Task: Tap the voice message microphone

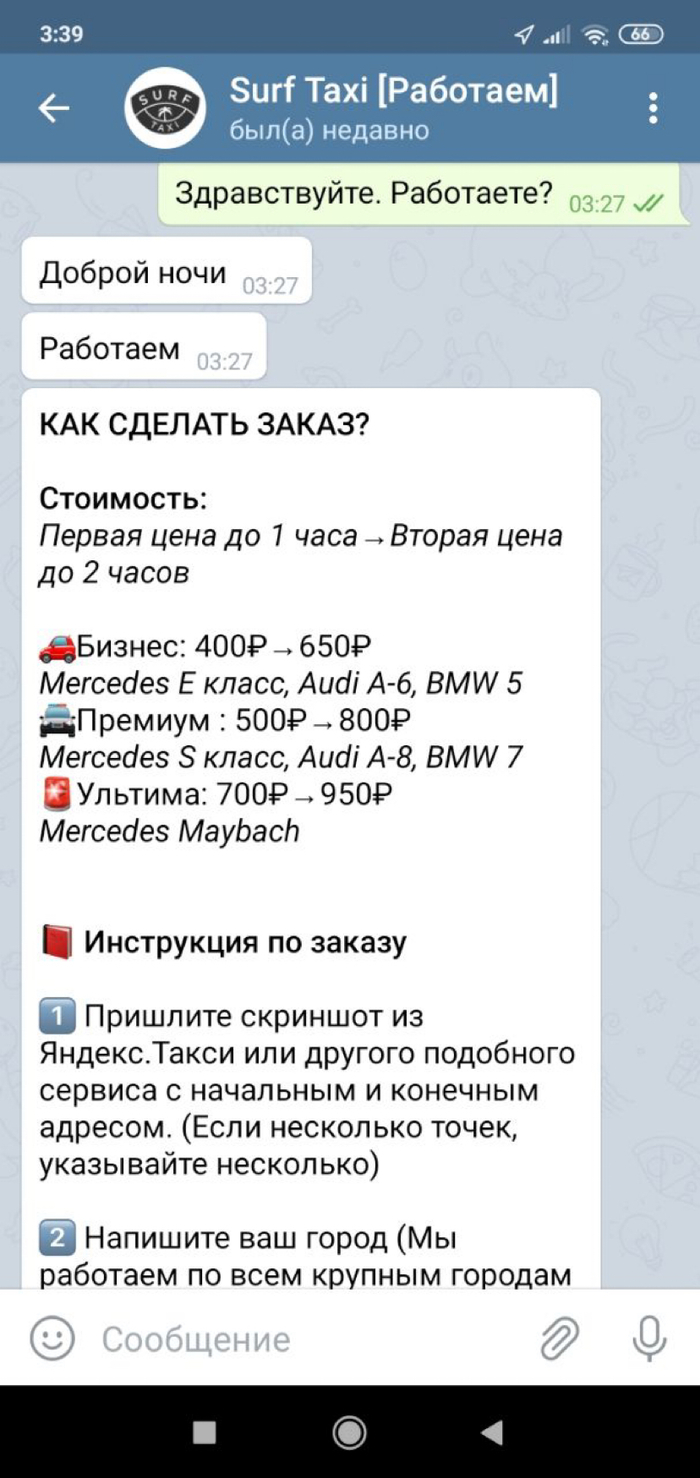Action: click(x=649, y=1338)
